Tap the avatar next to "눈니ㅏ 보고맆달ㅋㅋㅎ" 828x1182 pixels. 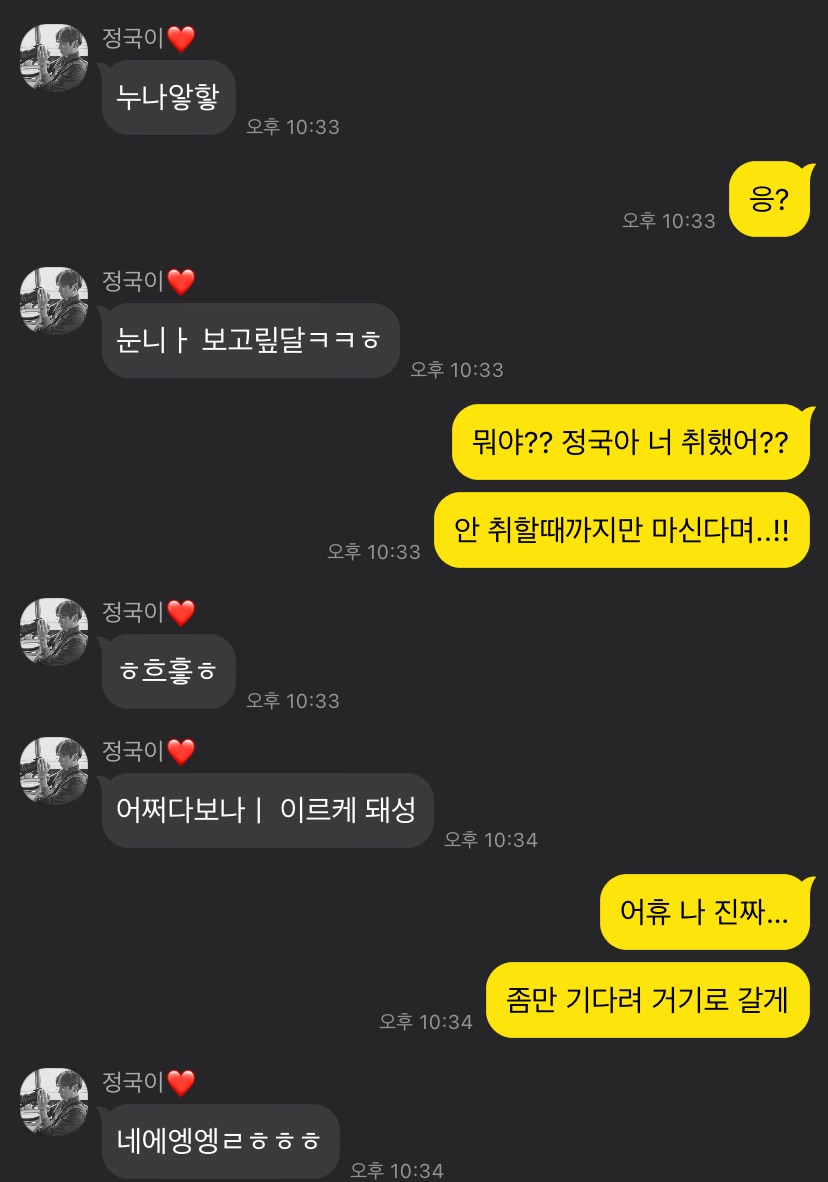click(54, 301)
